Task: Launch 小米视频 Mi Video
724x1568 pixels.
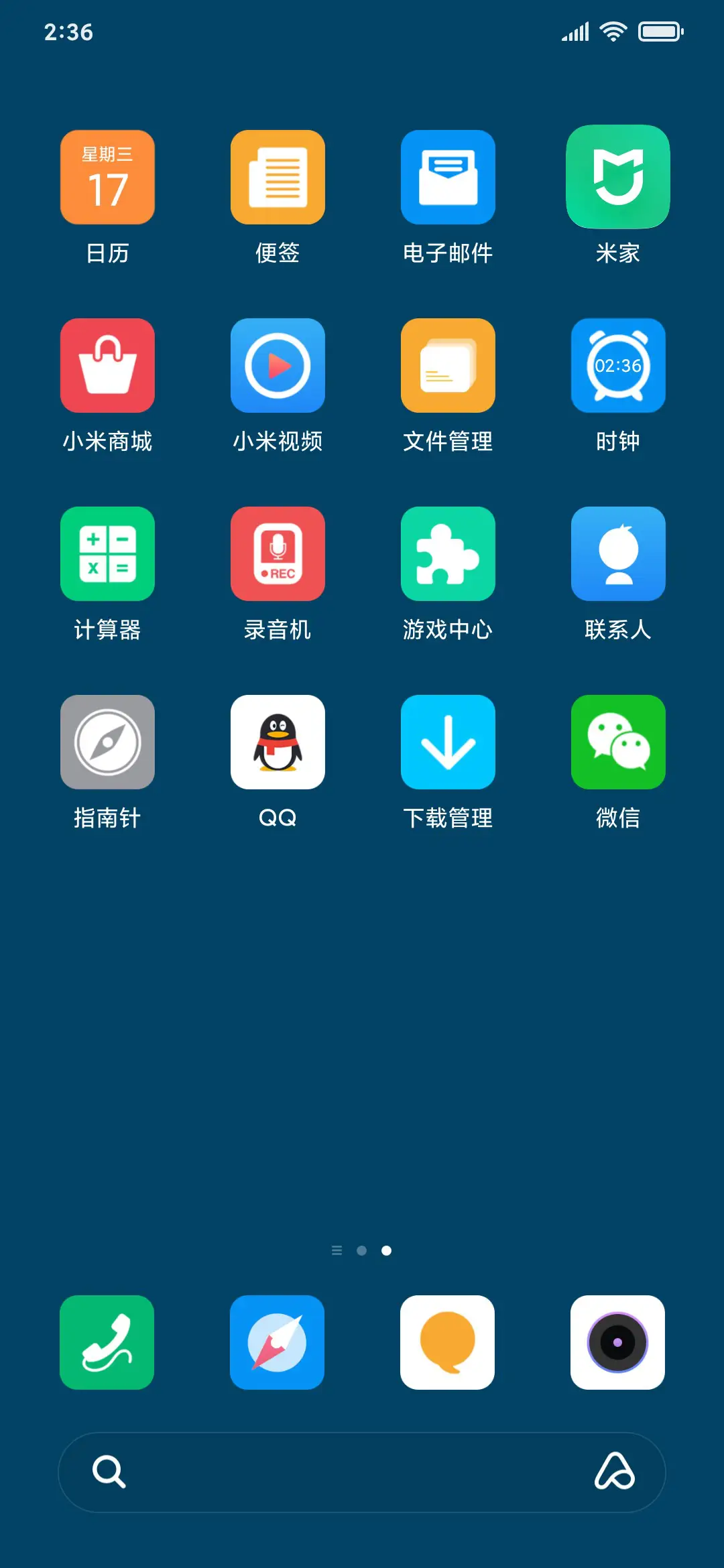Action: [x=278, y=365]
